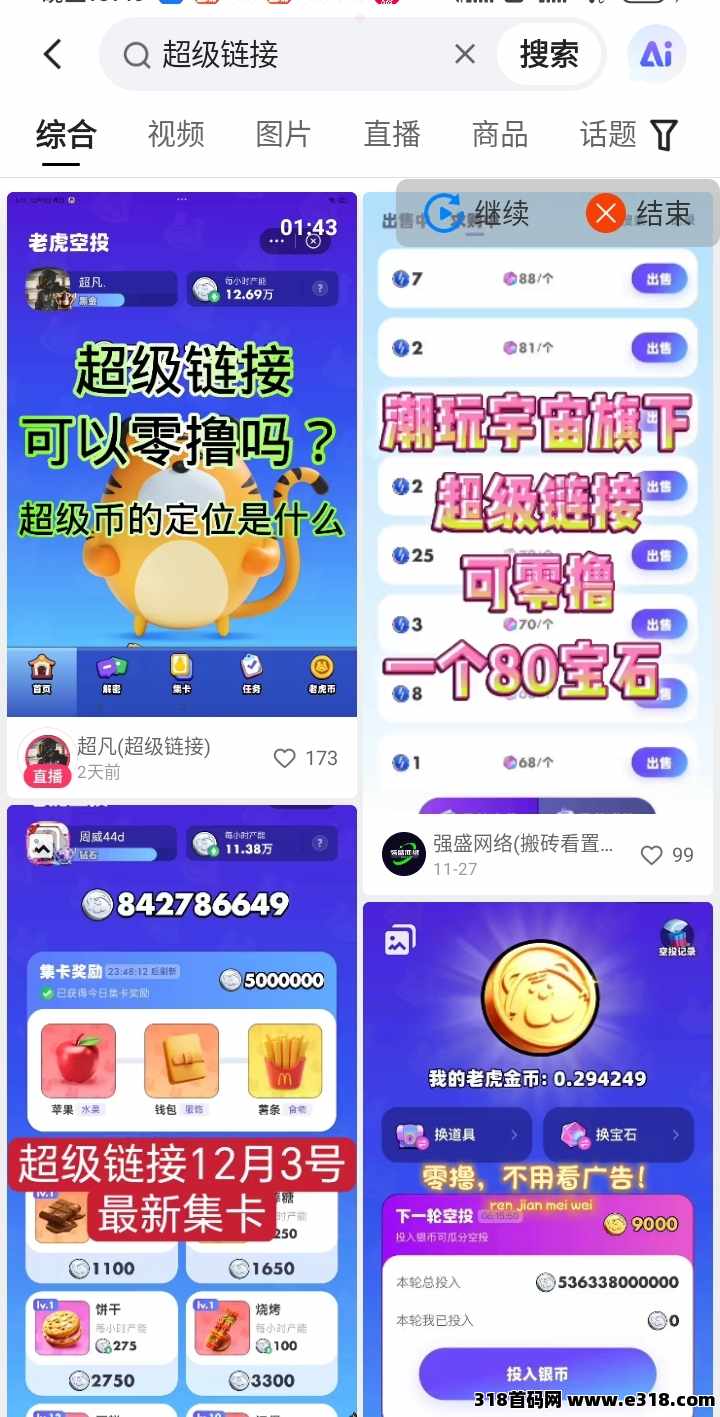Switch to the 直播 tab

point(392,134)
